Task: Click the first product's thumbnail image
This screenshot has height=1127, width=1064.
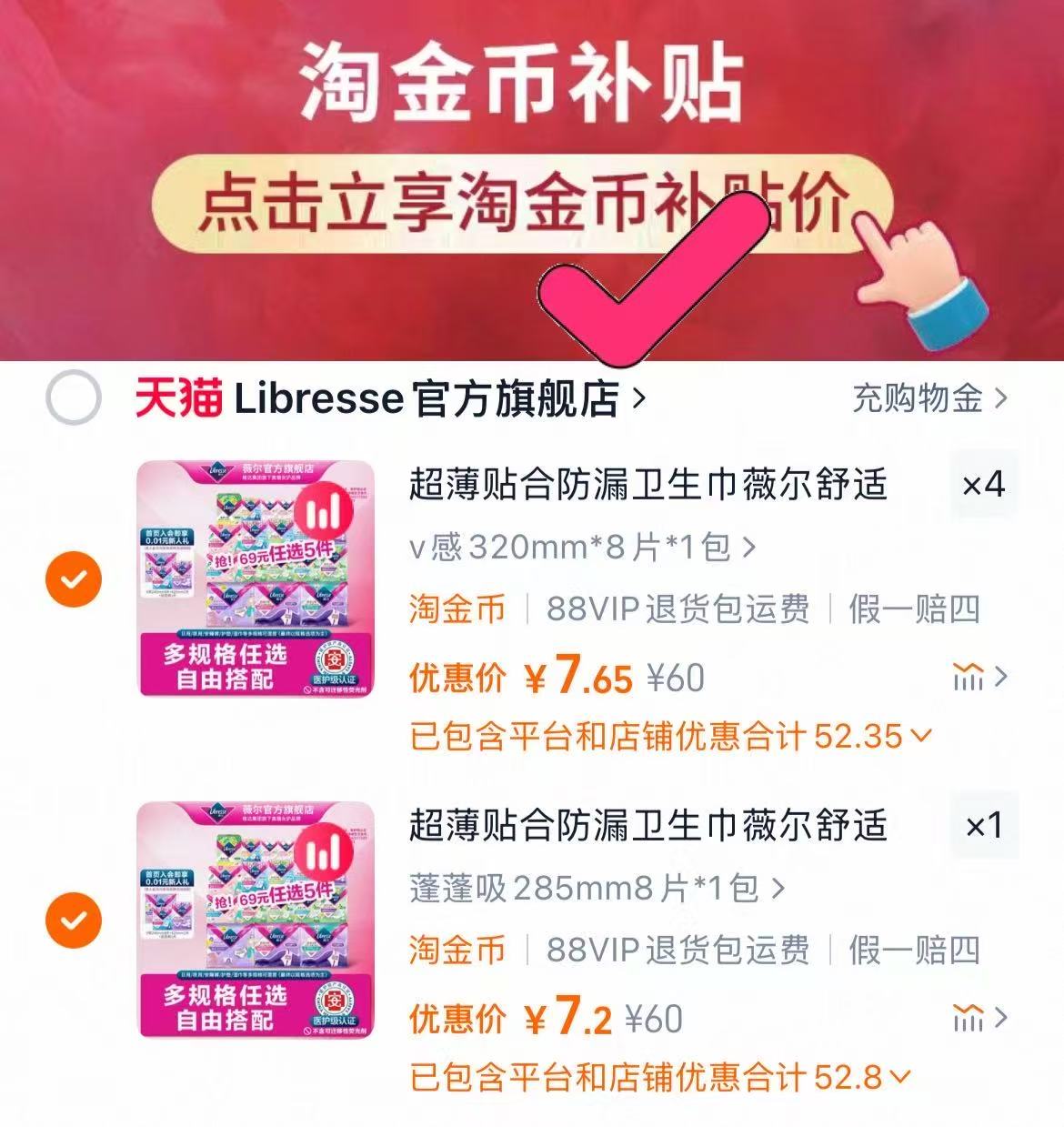Action: (255, 582)
